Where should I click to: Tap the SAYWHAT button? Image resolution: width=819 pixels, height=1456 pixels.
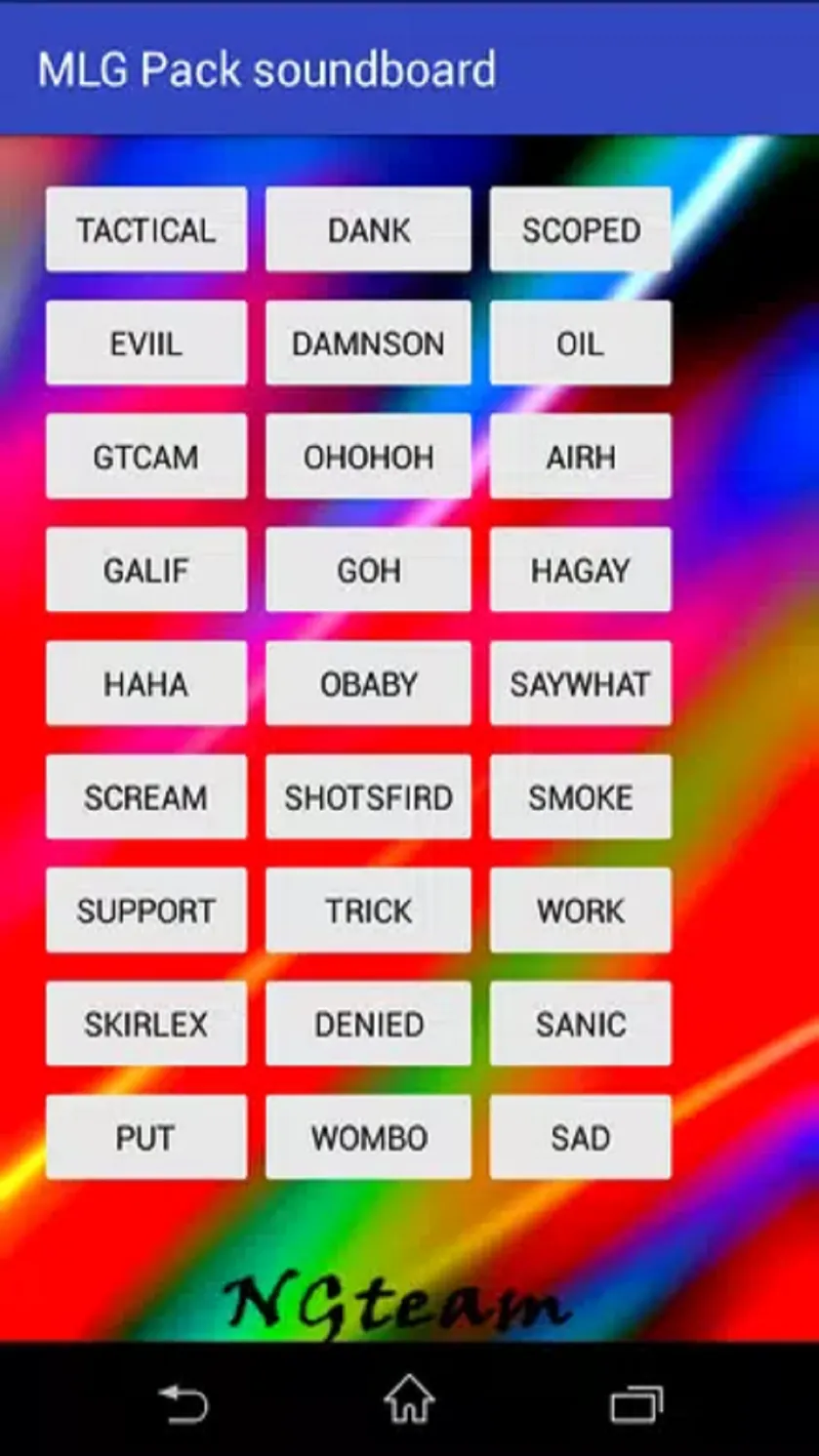tap(580, 683)
